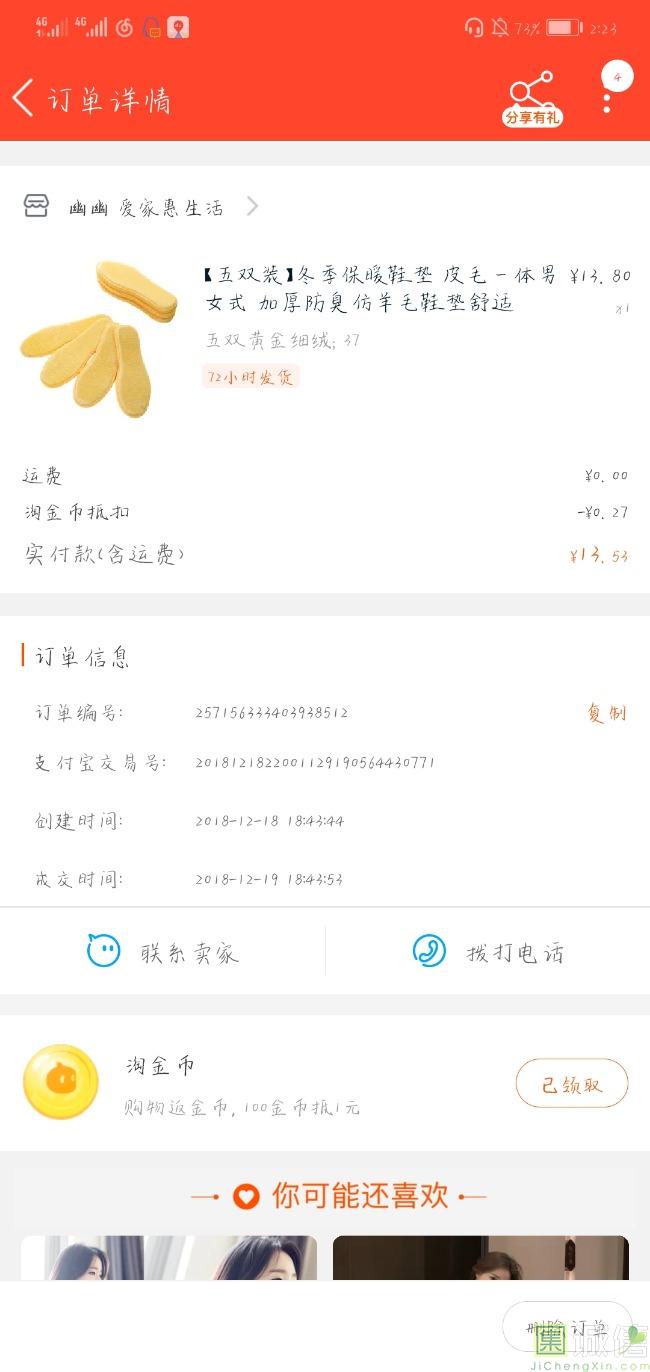The image size is (650, 1372).
Task: Open the 幽幽 爱家惠生活 store page
Action: [145, 208]
